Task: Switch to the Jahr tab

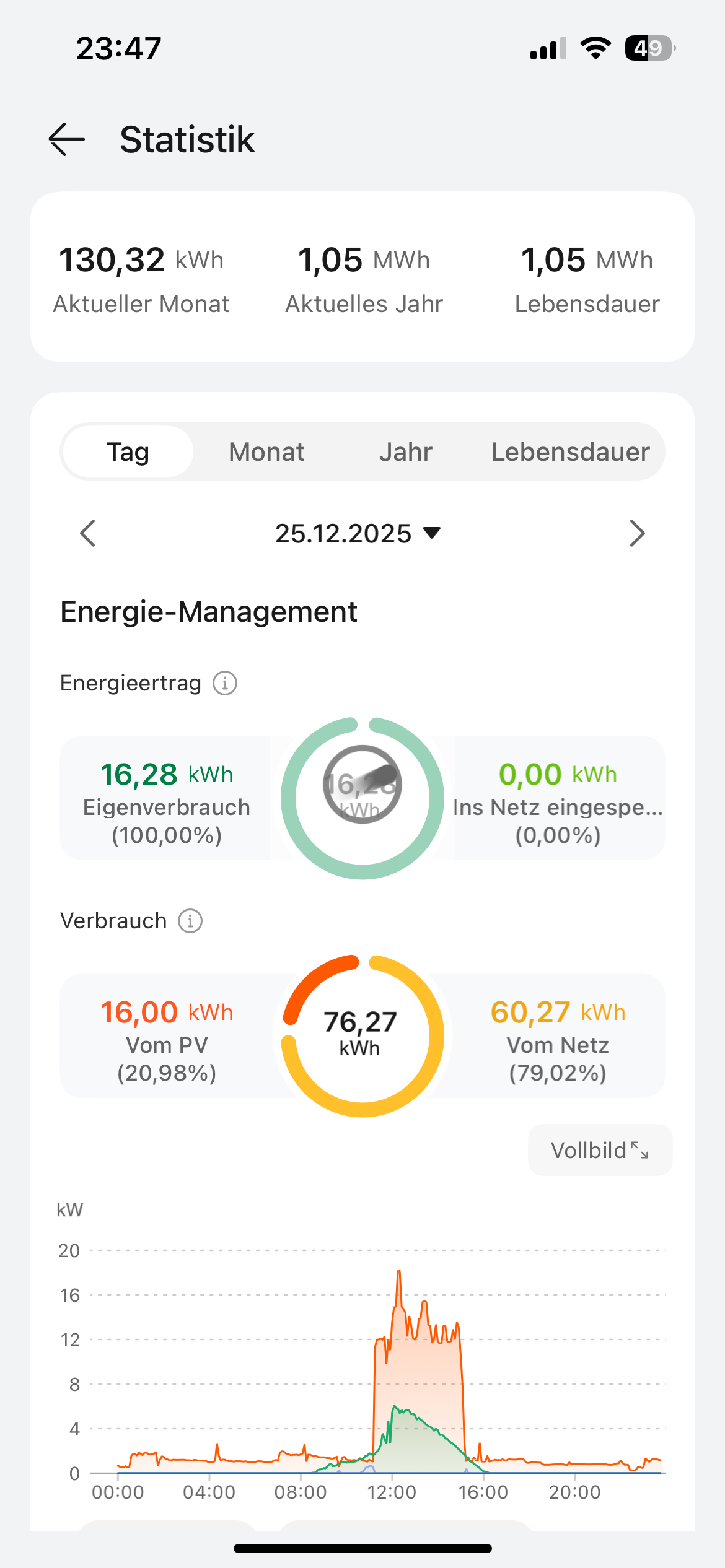Action: click(x=405, y=452)
